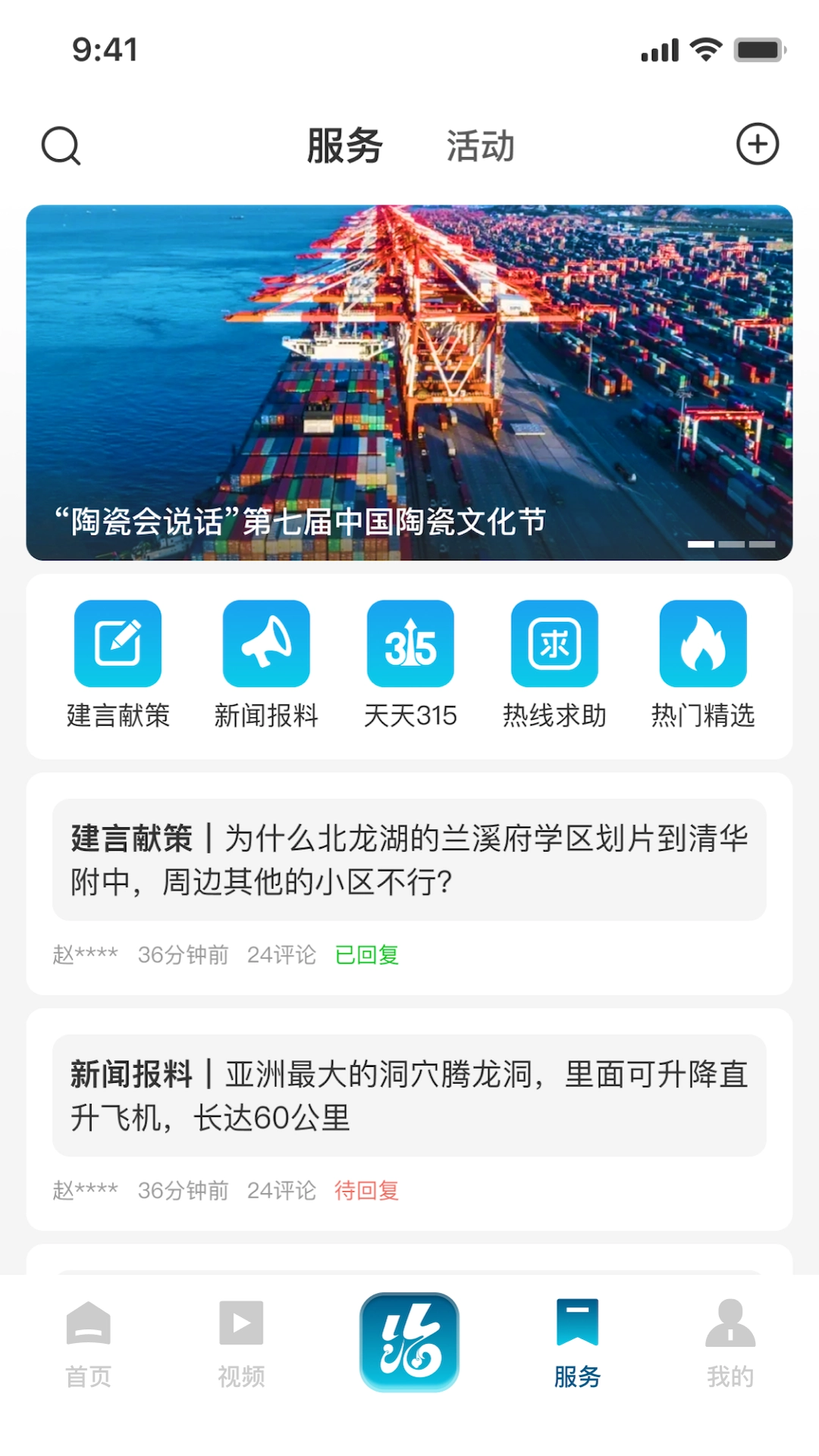Select the second carousel indicator dot
This screenshot has height=1456, width=819.
(x=731, y=544)
